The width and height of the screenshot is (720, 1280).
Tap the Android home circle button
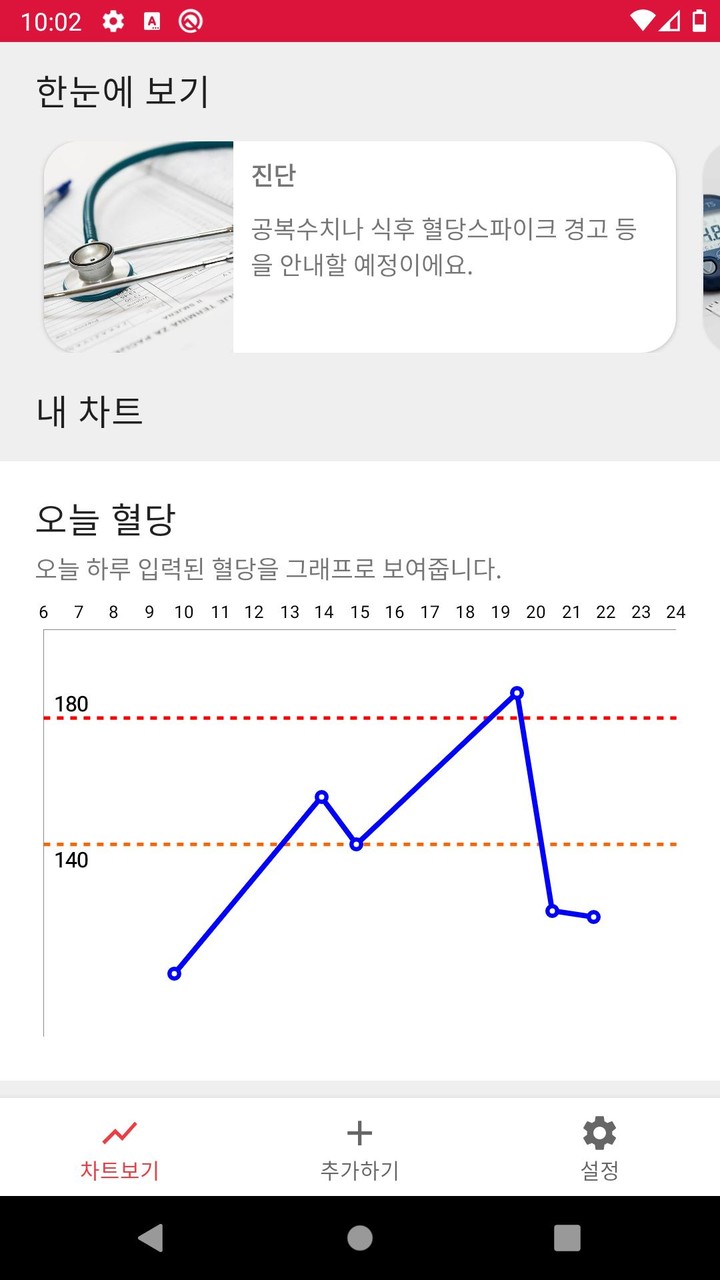(359, 1237)
